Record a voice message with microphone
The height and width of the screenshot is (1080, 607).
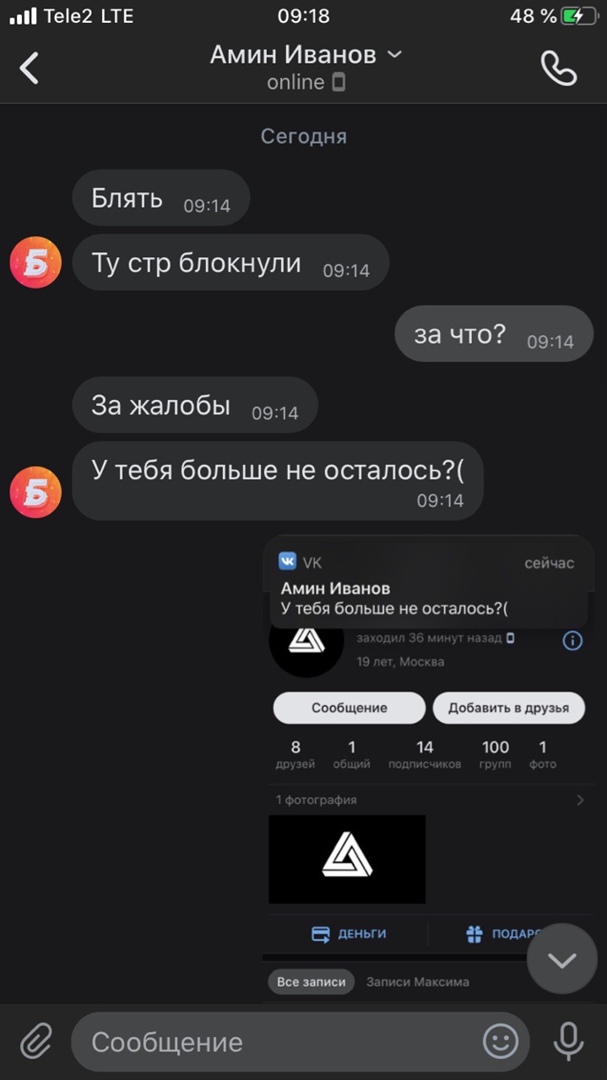point(568,1042)
